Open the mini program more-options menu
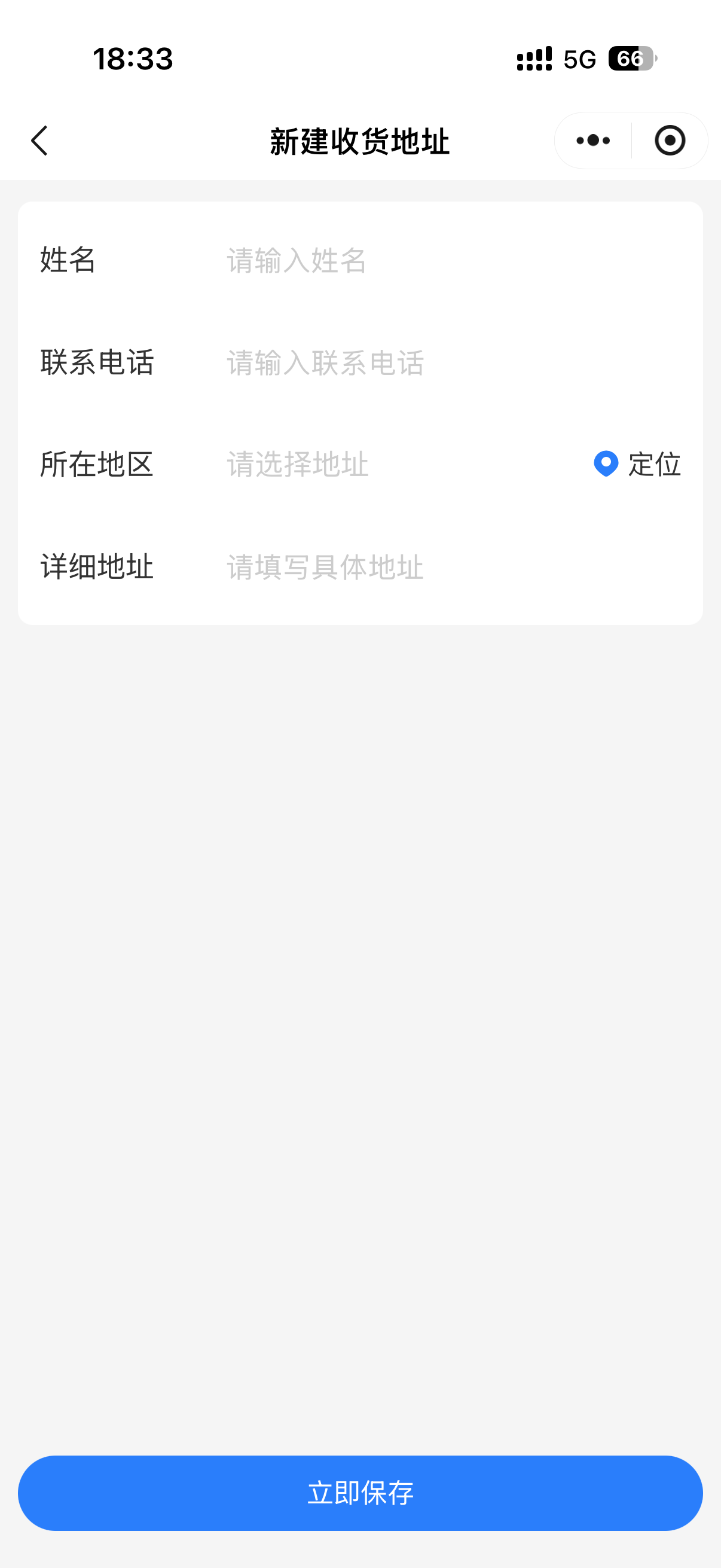The width and height of the screenshot is (721, 1568). [x=593, y=141]
